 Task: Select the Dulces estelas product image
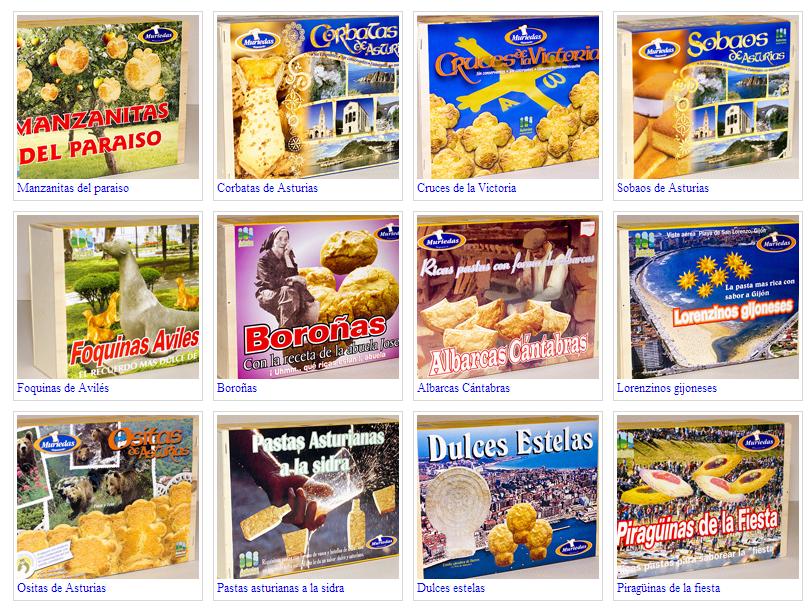[508, 497]
